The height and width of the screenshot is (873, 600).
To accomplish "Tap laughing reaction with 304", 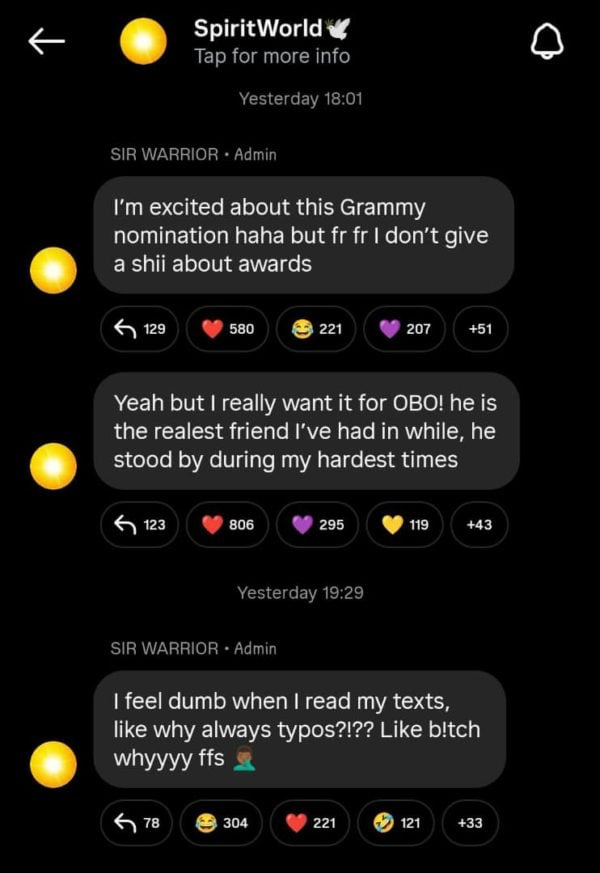I will tap(219, 823).
